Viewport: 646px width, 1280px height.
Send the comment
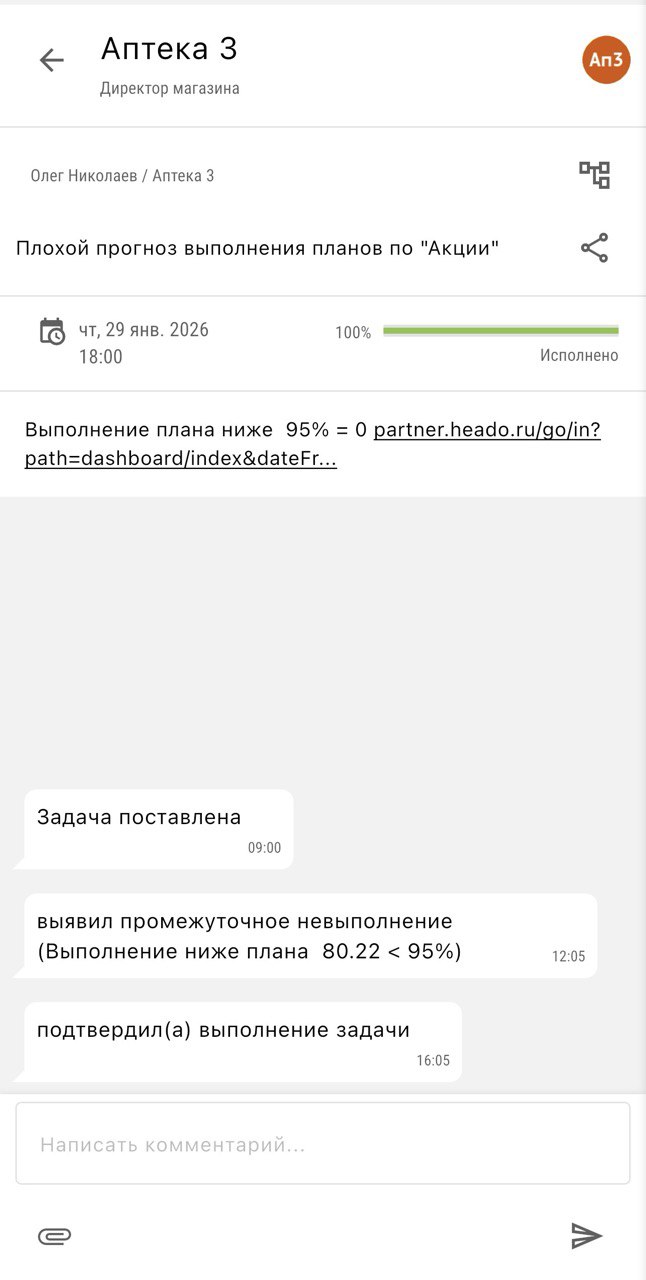[587, 1236]
